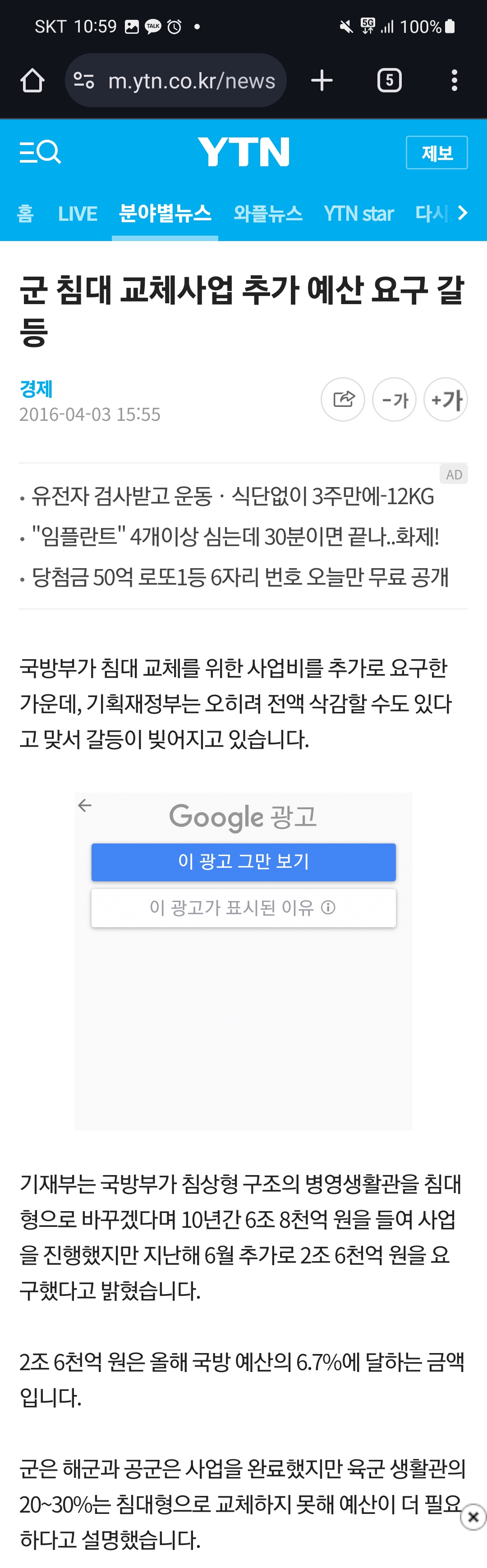Dismiss the floating ad with X
This screenshot has height=1568, width=487.
pos(473,1517)
